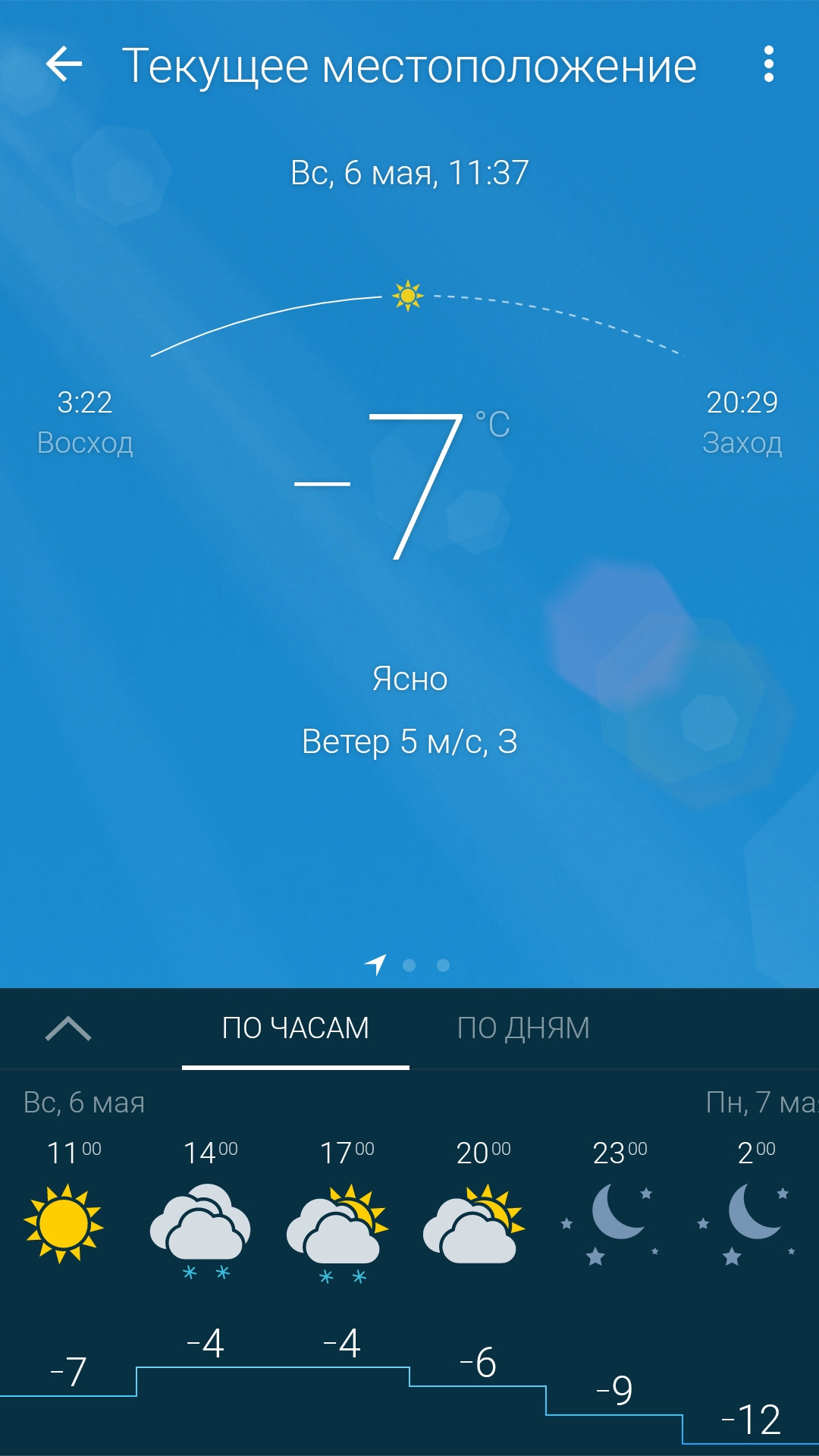Viewport: 819px width, 1456px height.
Task: Switch to the ПО ДНЯМ tab
Action: click(523, 1028)
